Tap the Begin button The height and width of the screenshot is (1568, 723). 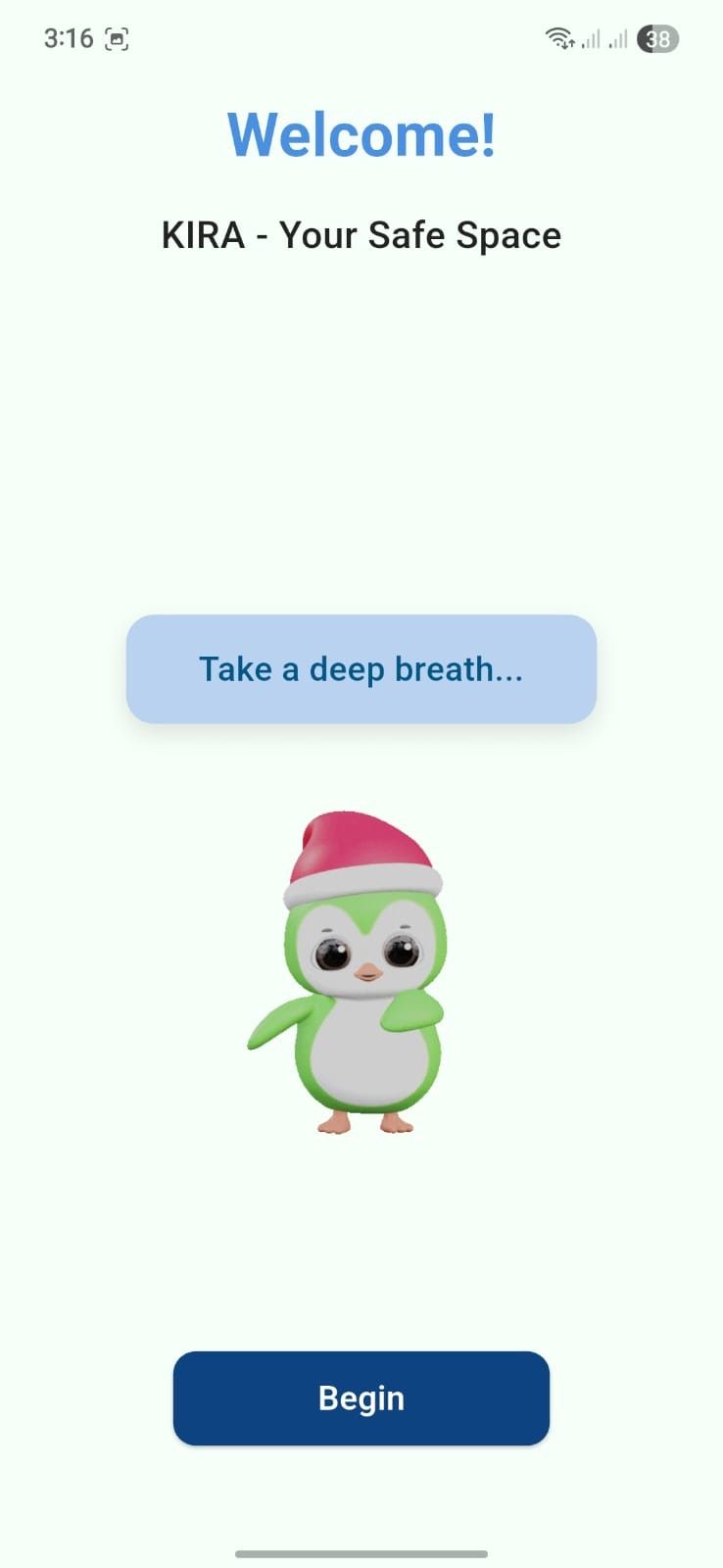coord(361,1397)
